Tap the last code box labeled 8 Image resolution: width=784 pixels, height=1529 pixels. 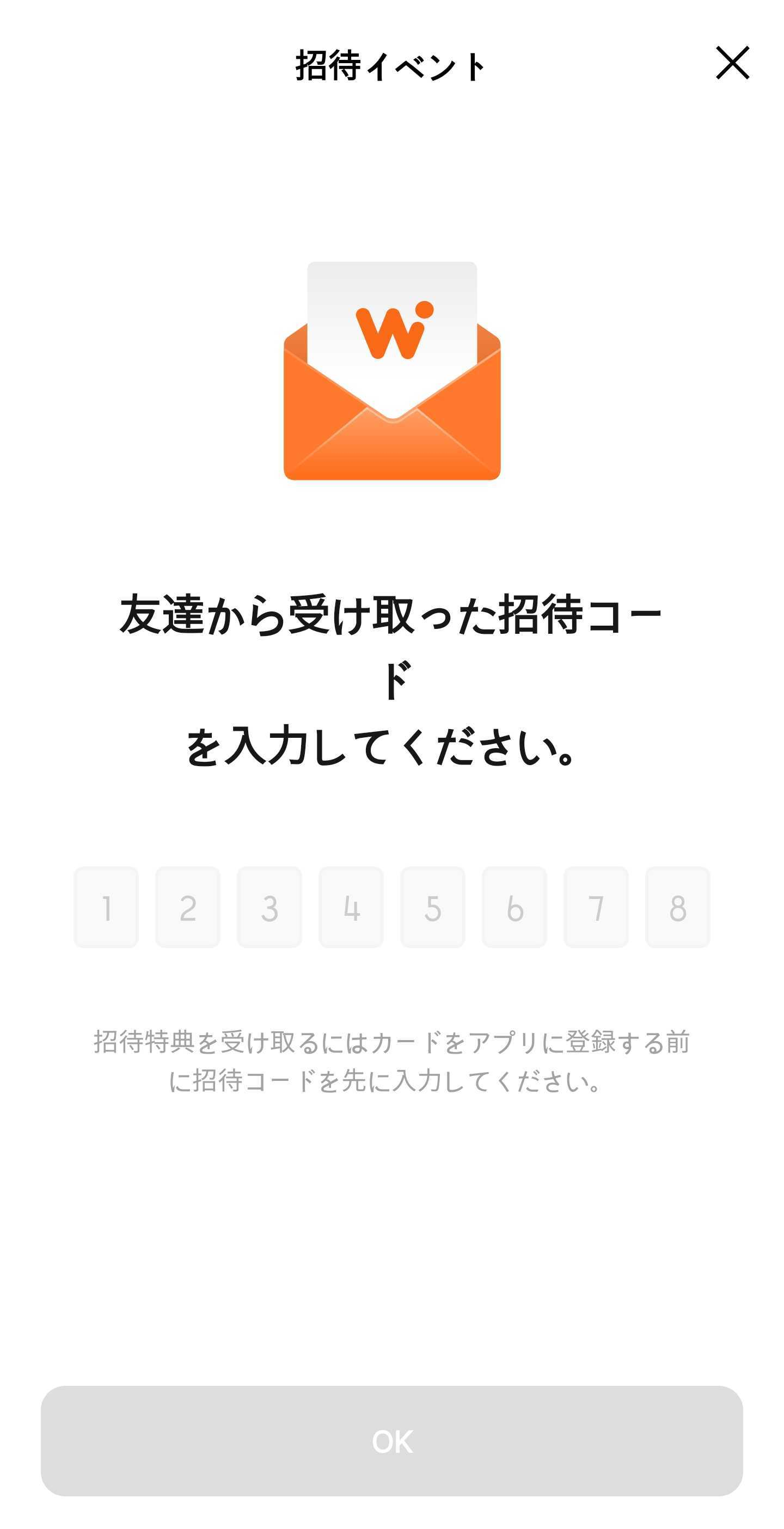click(x=677, y=907)
